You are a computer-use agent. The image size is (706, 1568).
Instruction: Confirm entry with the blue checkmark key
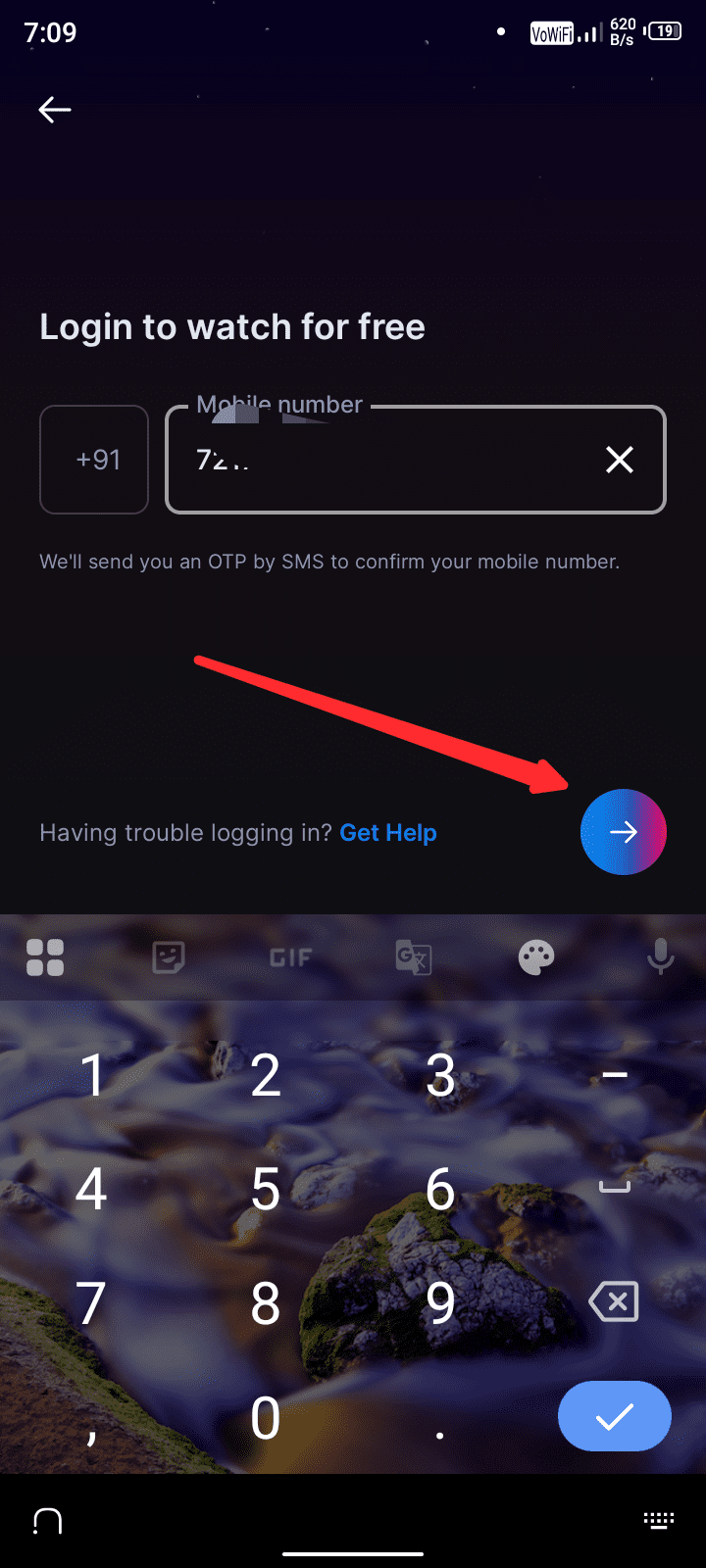click(x=615, y=1416)
